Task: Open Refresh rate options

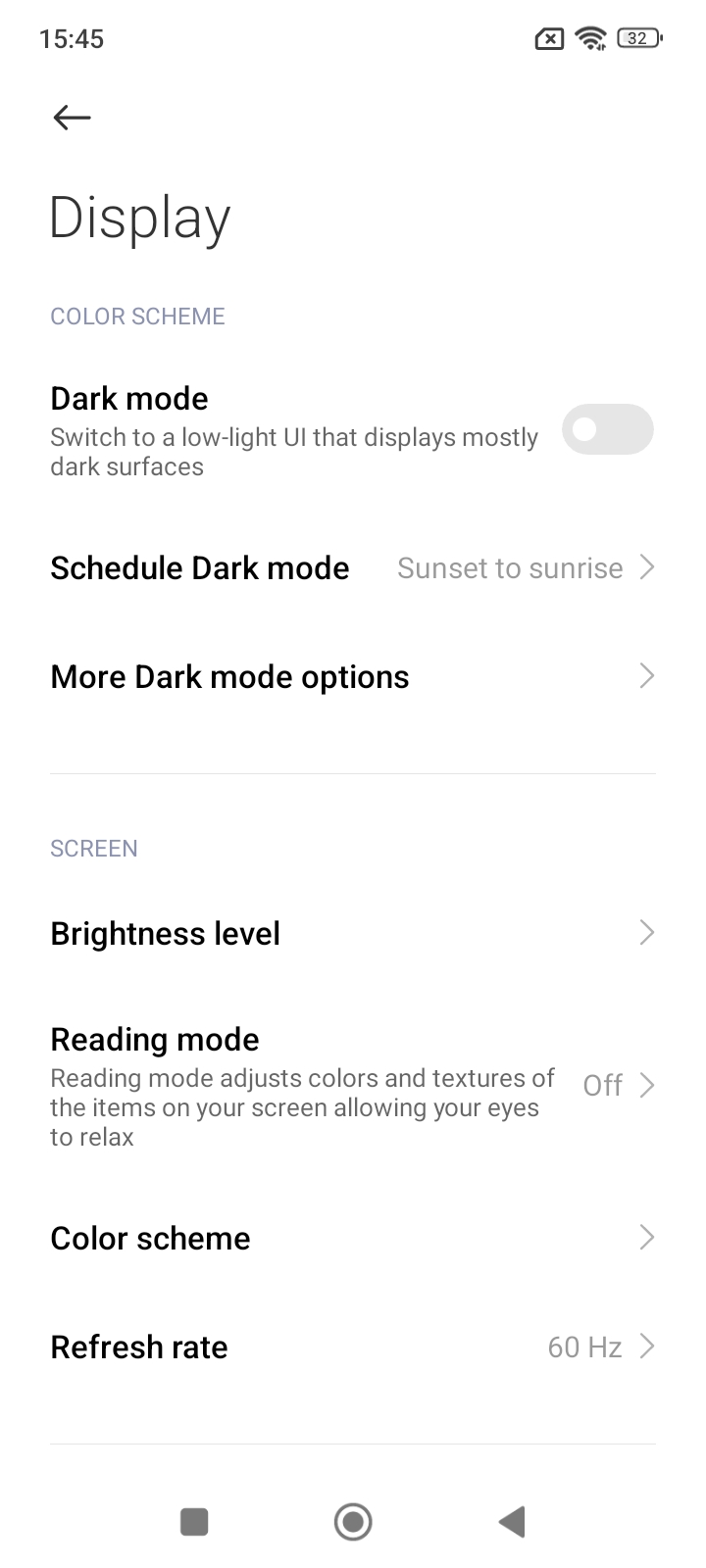Action: tap(353, 1347)
